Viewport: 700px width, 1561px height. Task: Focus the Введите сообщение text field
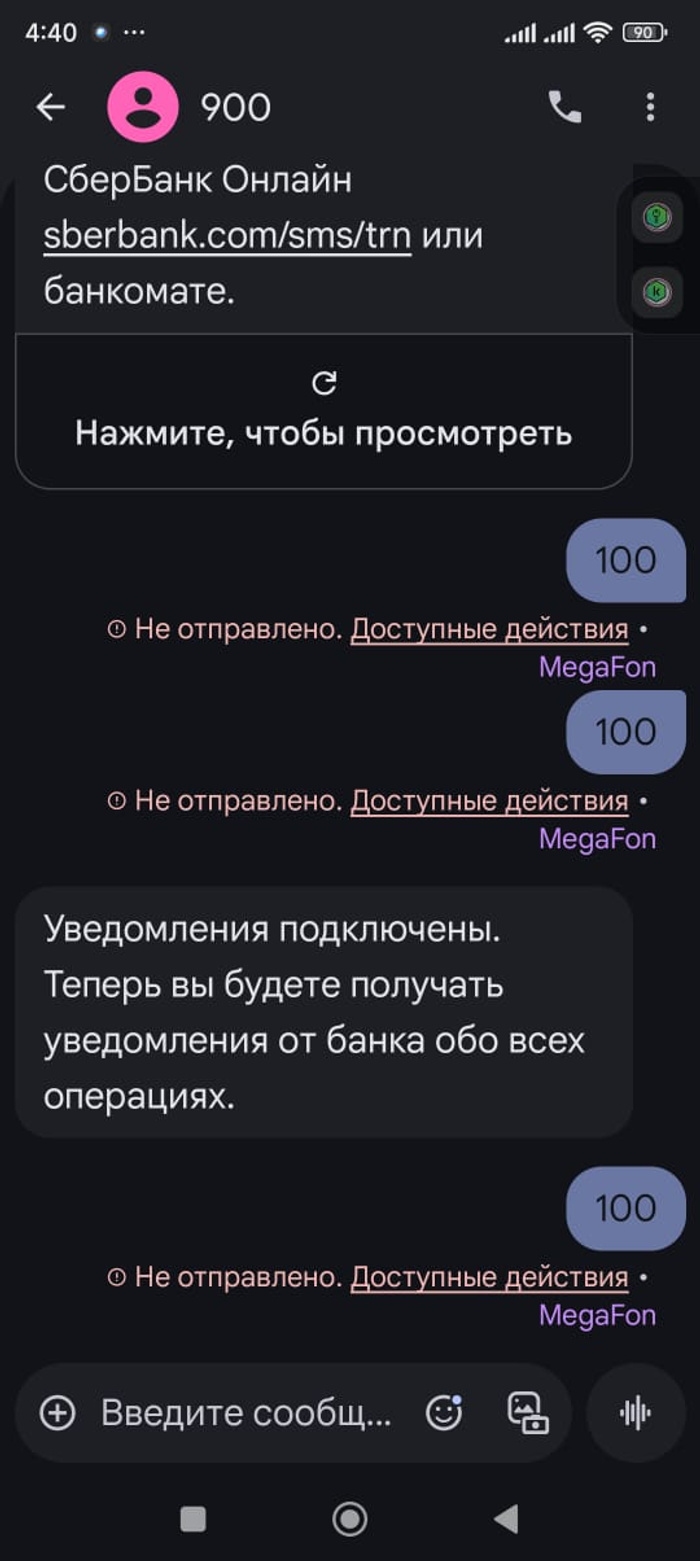246,1413
